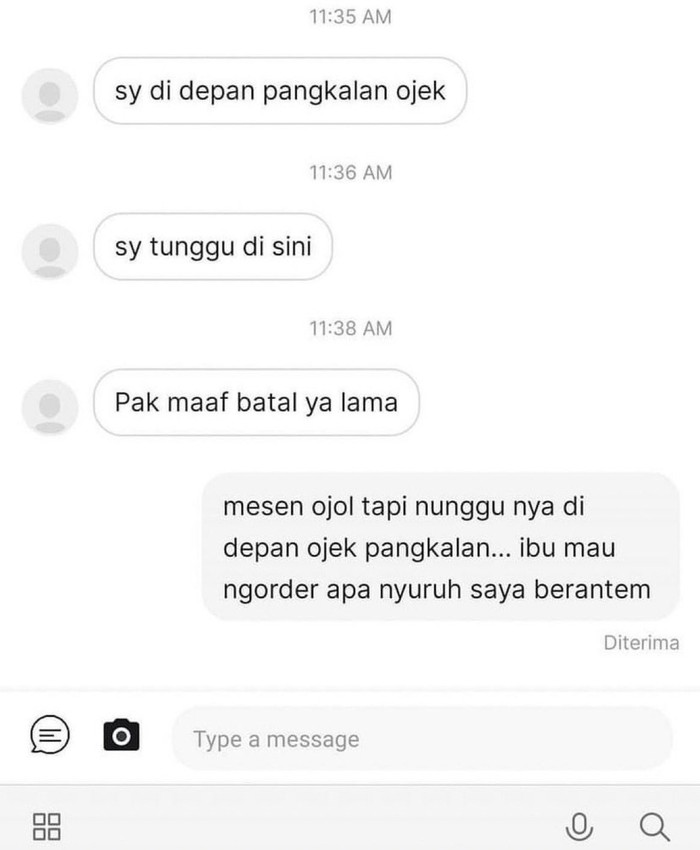Open the keyboard search icon
700x850 pixels.
[x=652, y=826]
